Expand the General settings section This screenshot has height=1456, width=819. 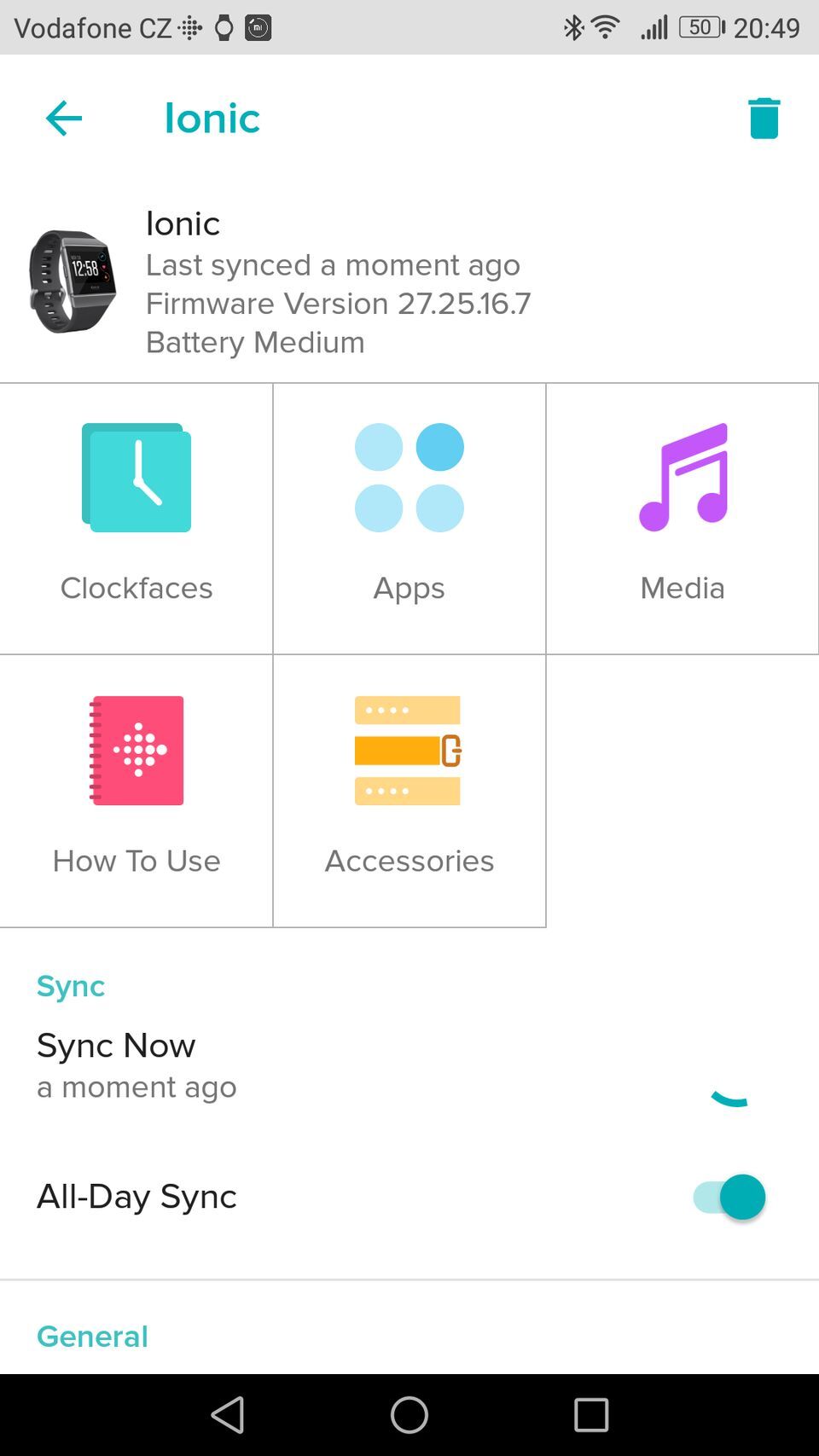[x=92, y=1336]
